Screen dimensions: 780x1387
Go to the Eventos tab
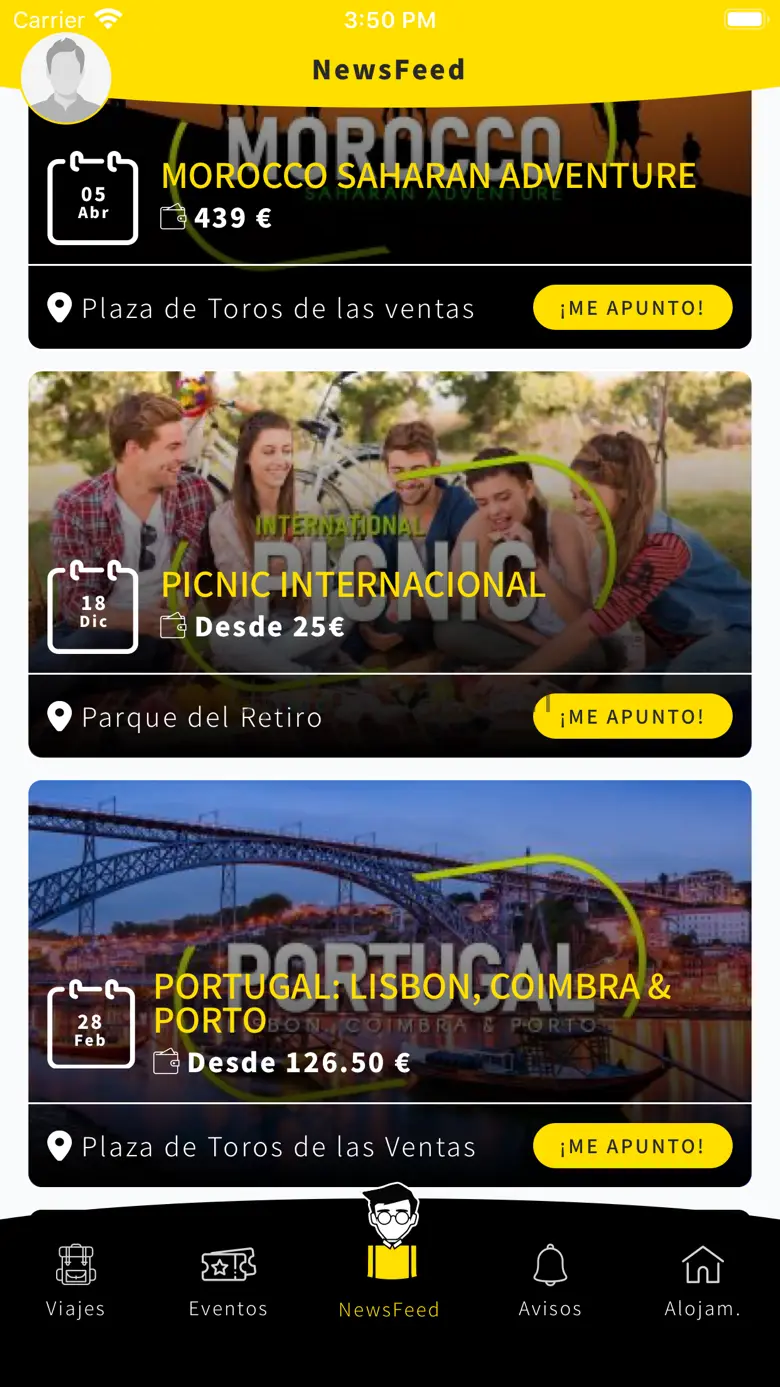tap(228, 1280)
